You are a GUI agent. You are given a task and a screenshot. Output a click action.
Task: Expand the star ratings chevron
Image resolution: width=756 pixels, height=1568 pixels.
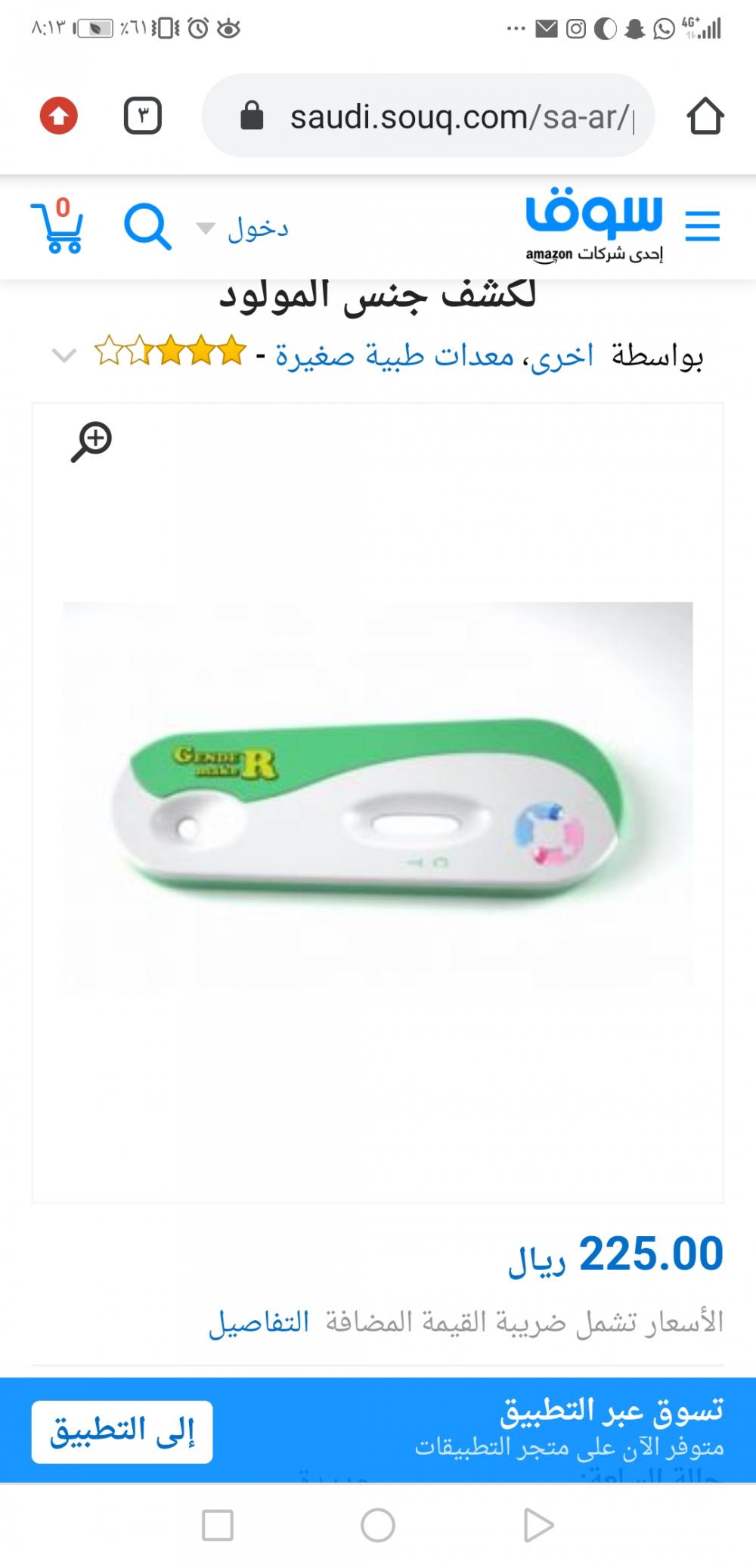click(x=64, y=355)
